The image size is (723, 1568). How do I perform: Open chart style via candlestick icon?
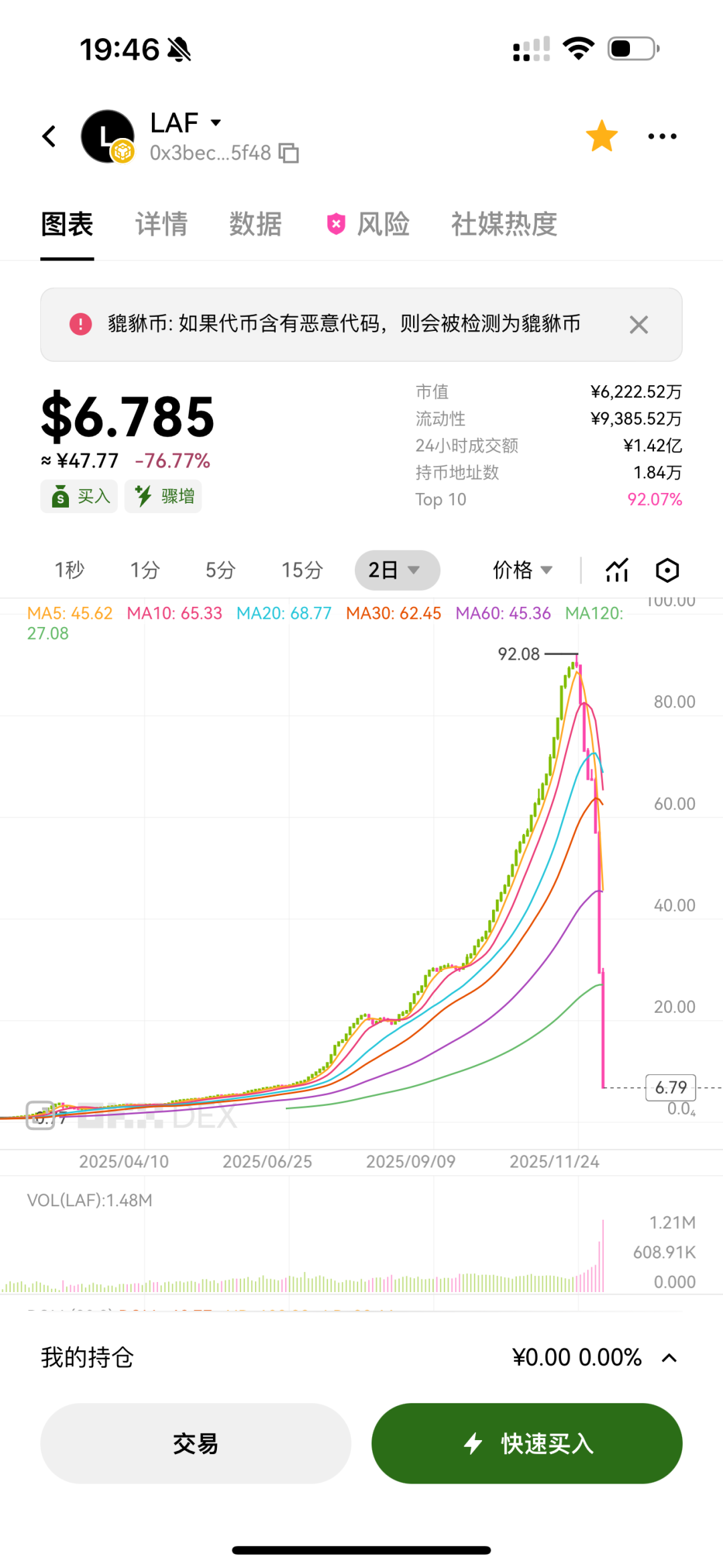click(616, 570)
